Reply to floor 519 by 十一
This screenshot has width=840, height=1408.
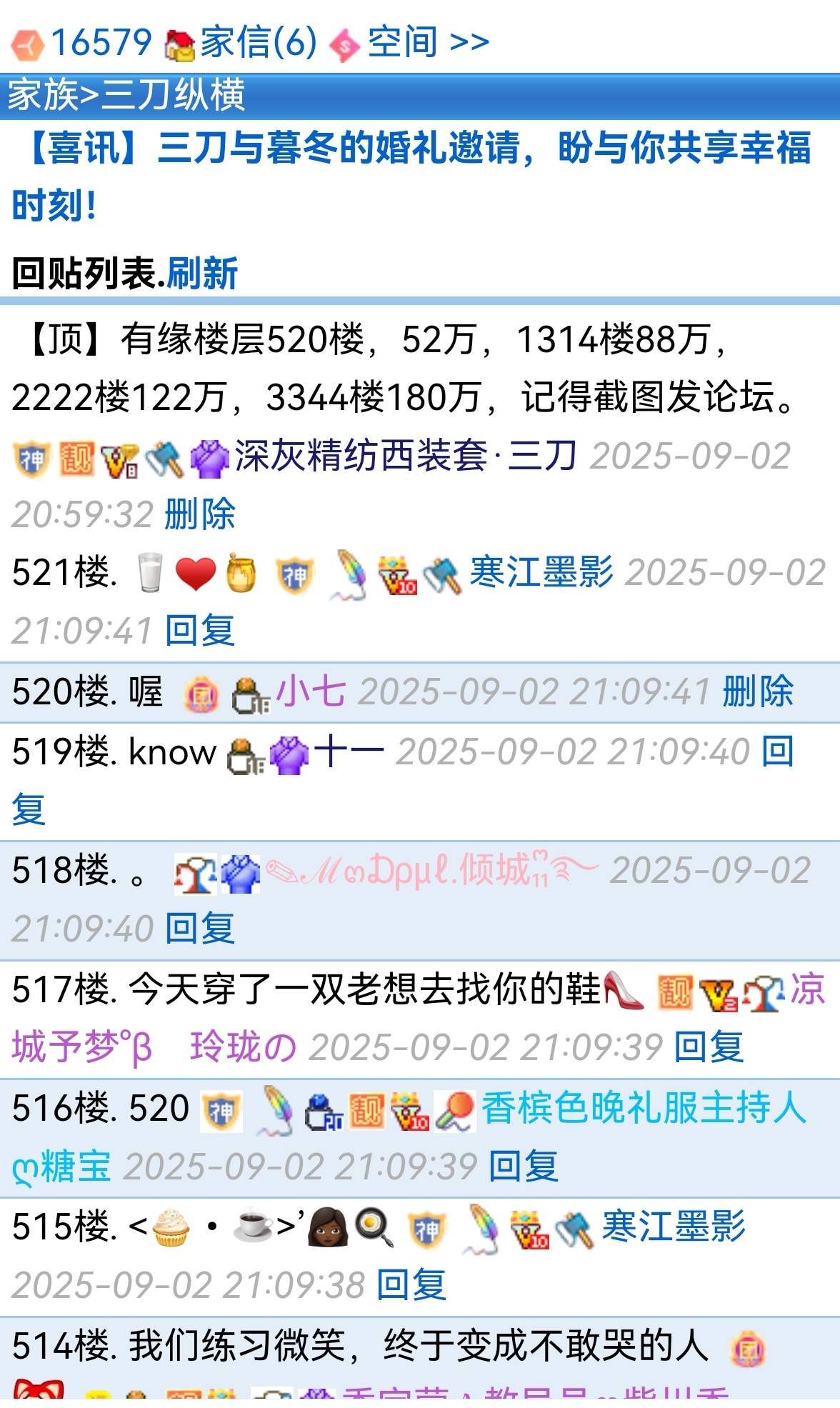coord(777,752)
